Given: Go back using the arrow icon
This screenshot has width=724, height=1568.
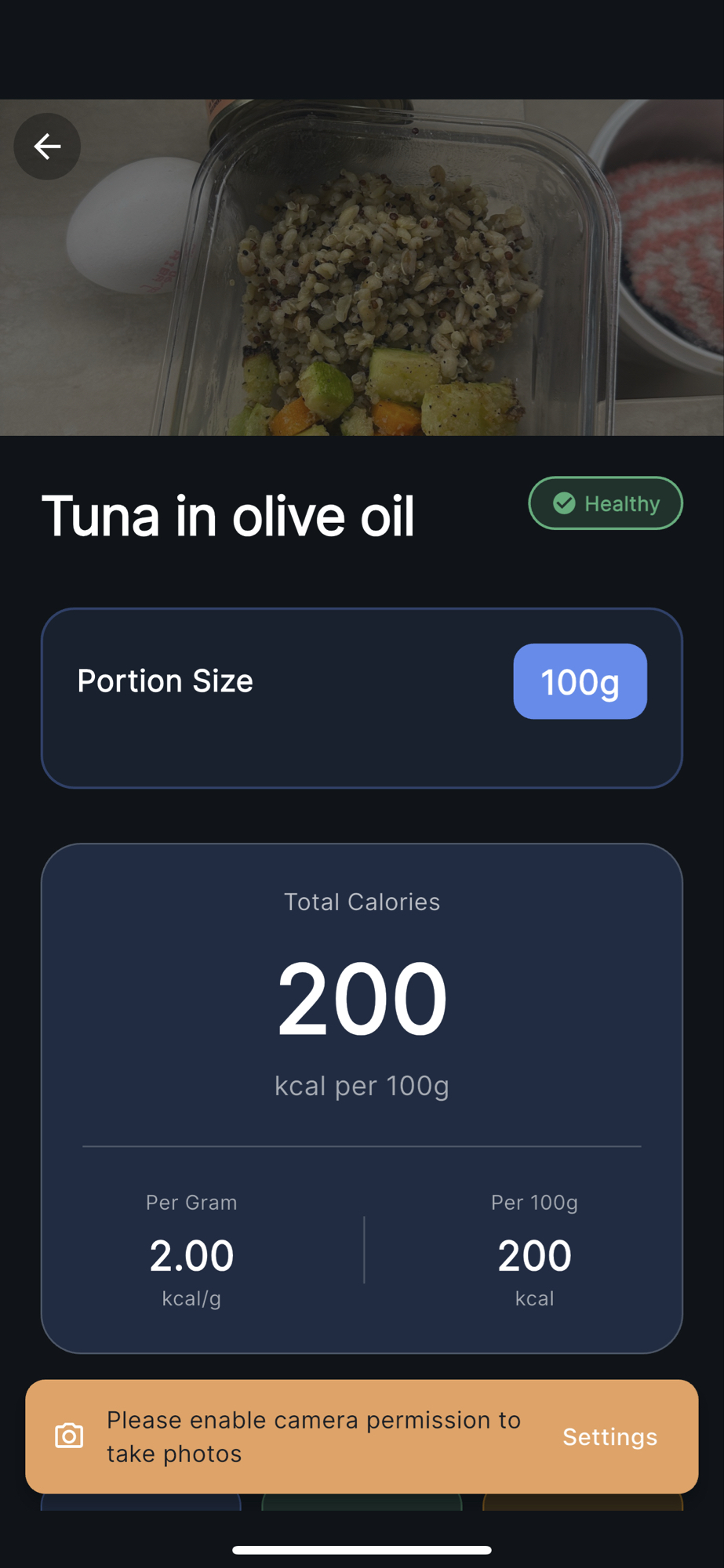Looking at the screenshot, I should pyautogui.click(x=47, y=147).
